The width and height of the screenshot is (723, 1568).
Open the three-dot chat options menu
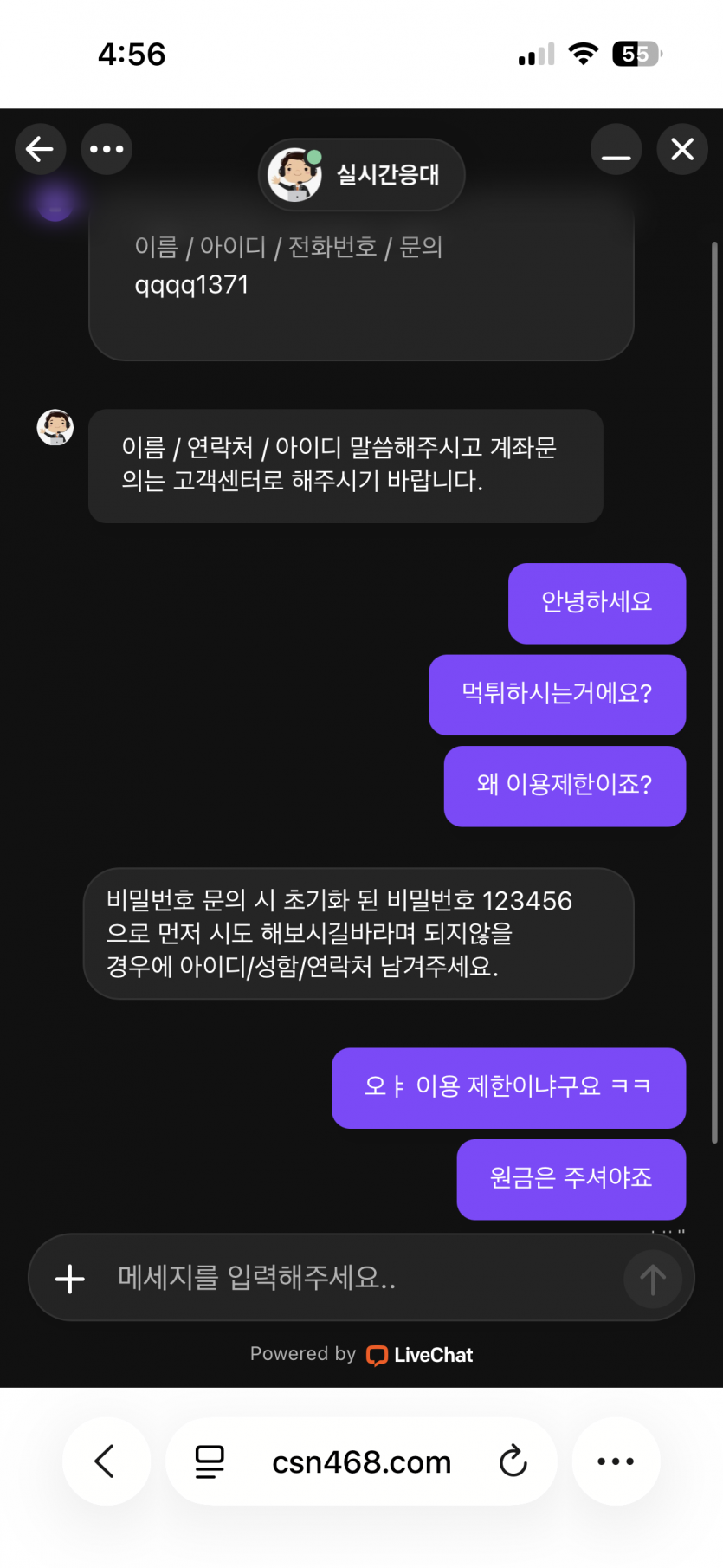pos(106,149)
